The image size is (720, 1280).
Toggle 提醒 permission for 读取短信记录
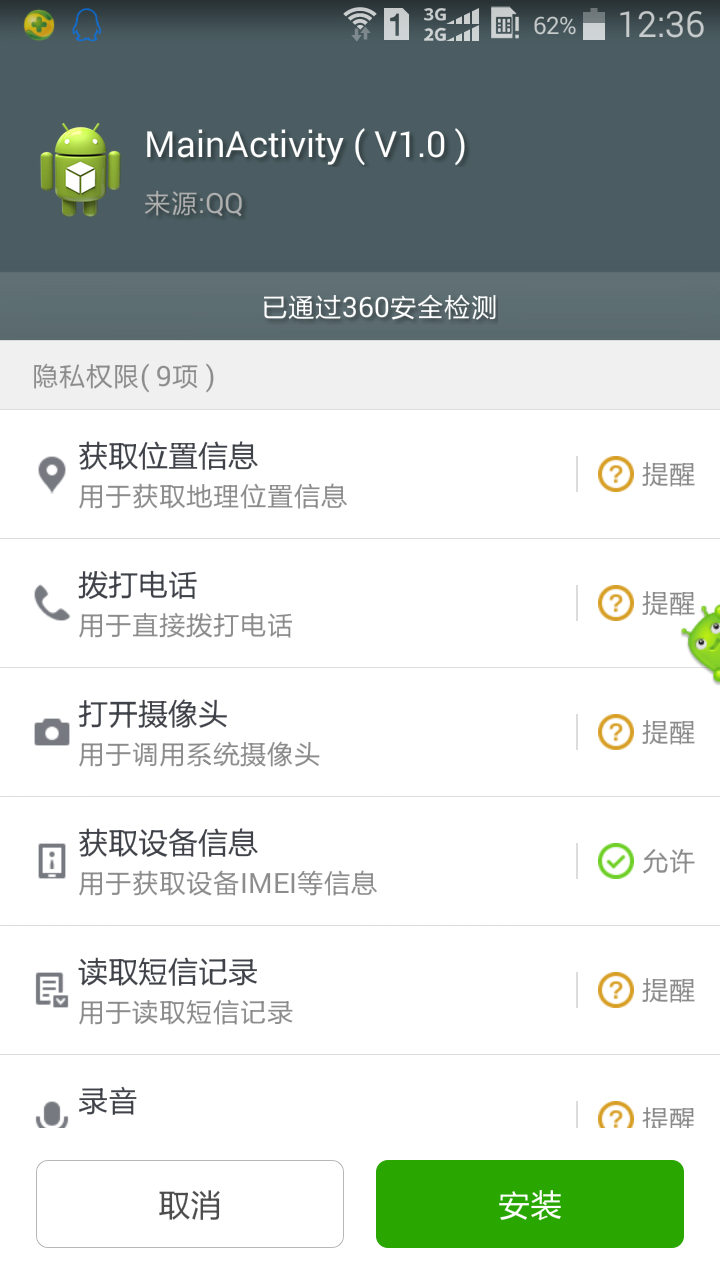point(648,990)
